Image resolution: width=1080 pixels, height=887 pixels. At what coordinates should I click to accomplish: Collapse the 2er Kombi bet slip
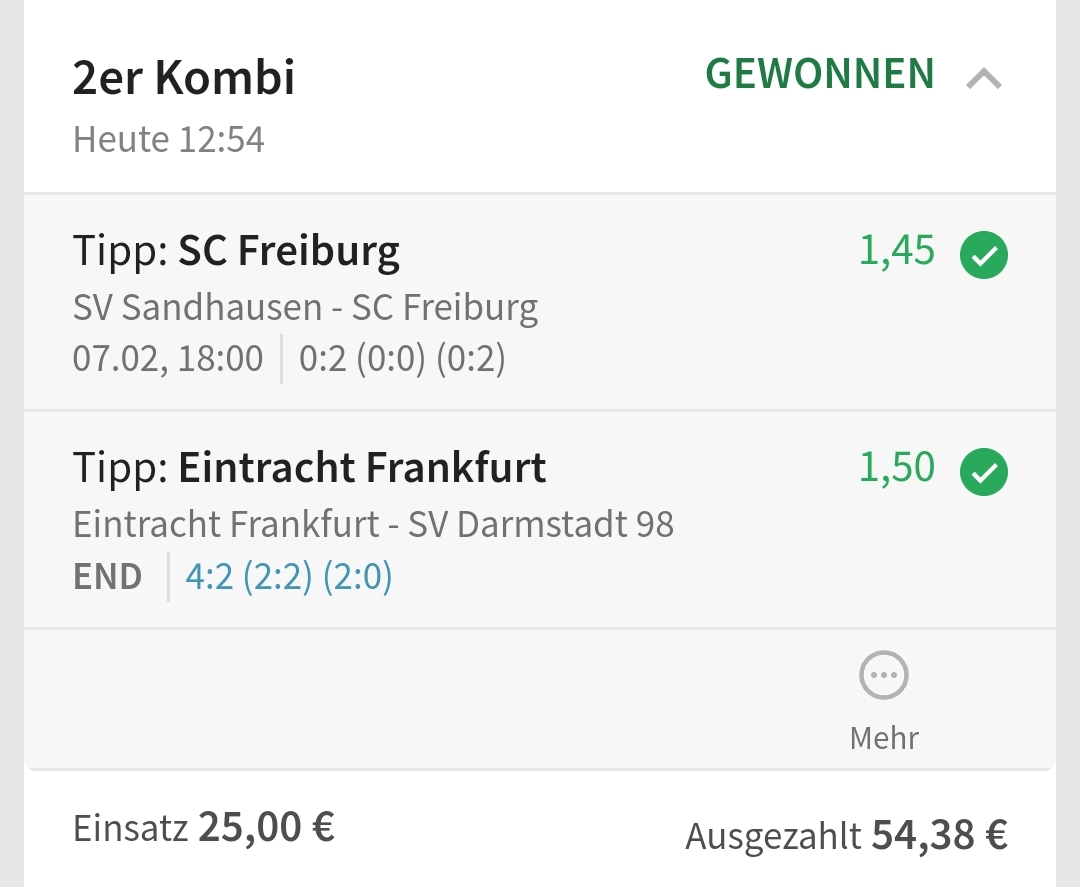(984, 78)
